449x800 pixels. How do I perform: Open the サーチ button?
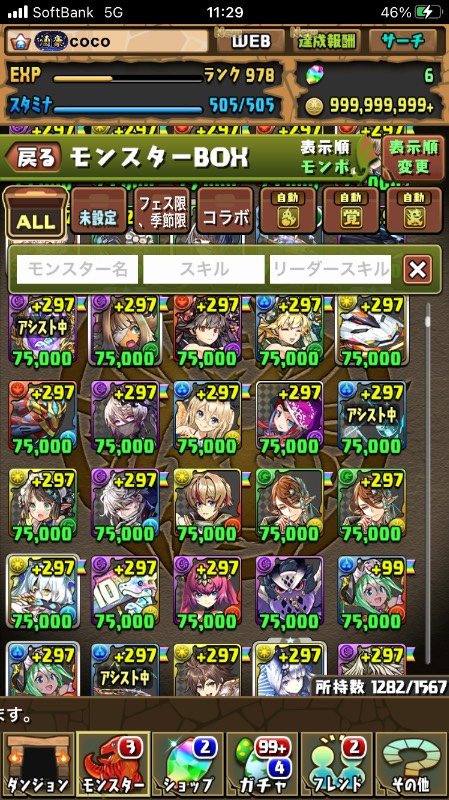pyautogui.click(x=402, y=41)
